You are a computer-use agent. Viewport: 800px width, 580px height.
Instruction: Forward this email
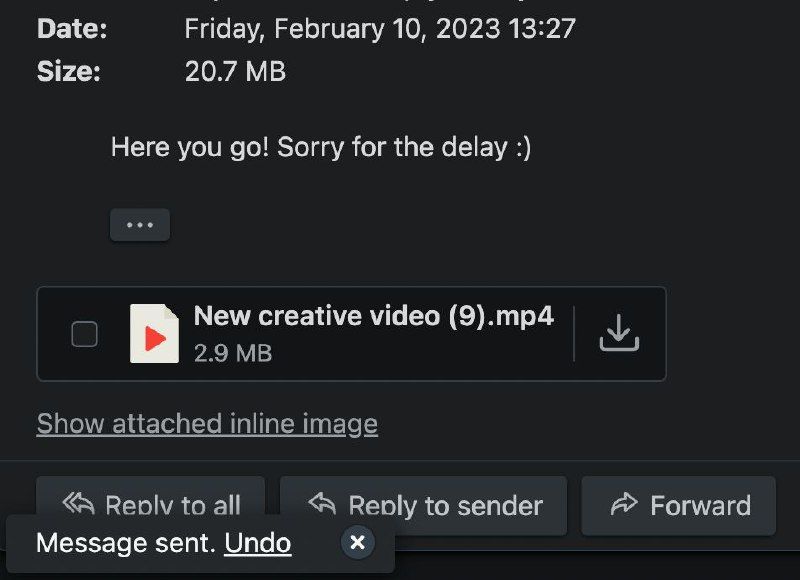pos(679,505)
